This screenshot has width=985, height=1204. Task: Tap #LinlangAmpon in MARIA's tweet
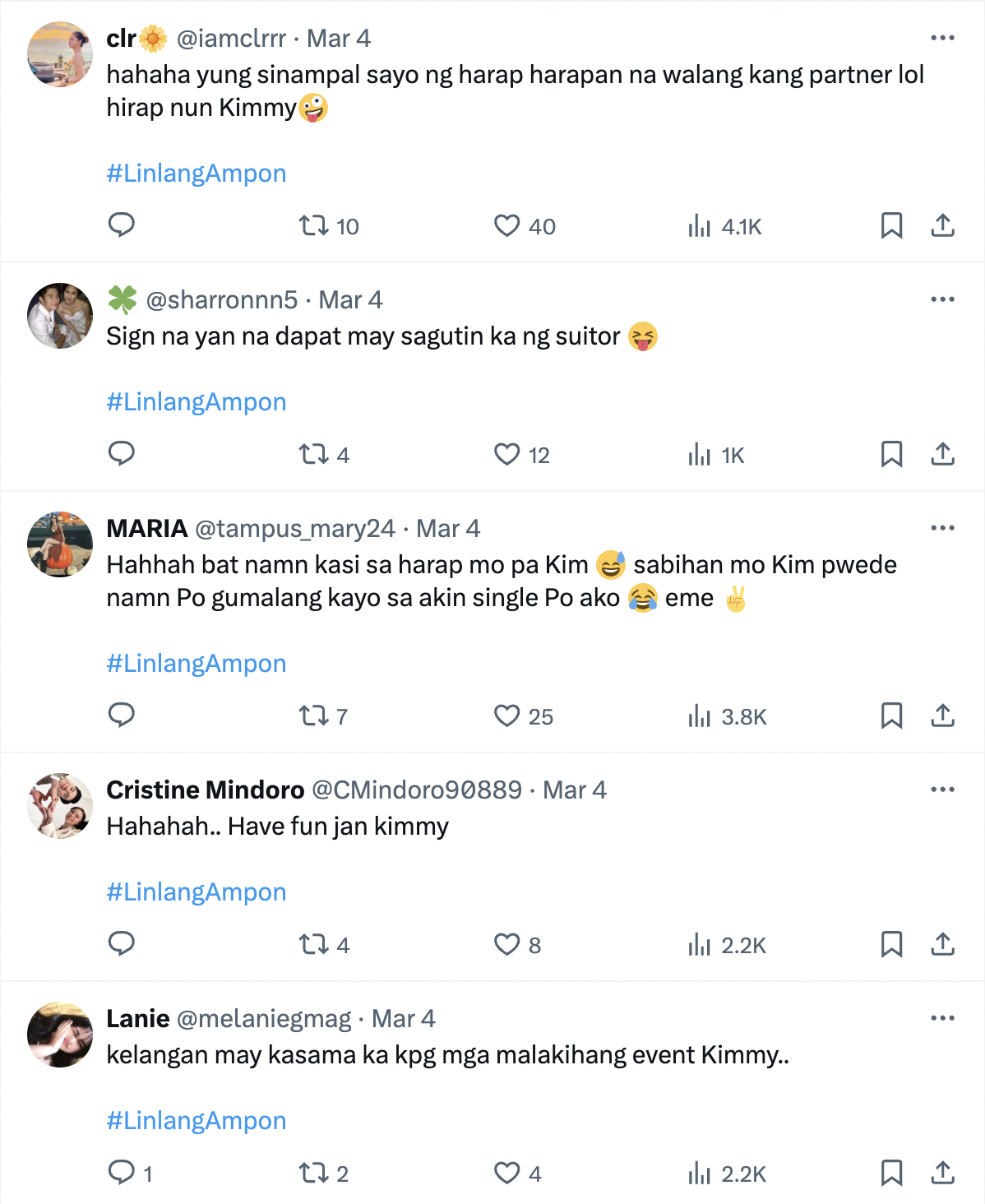coord(197,664)
